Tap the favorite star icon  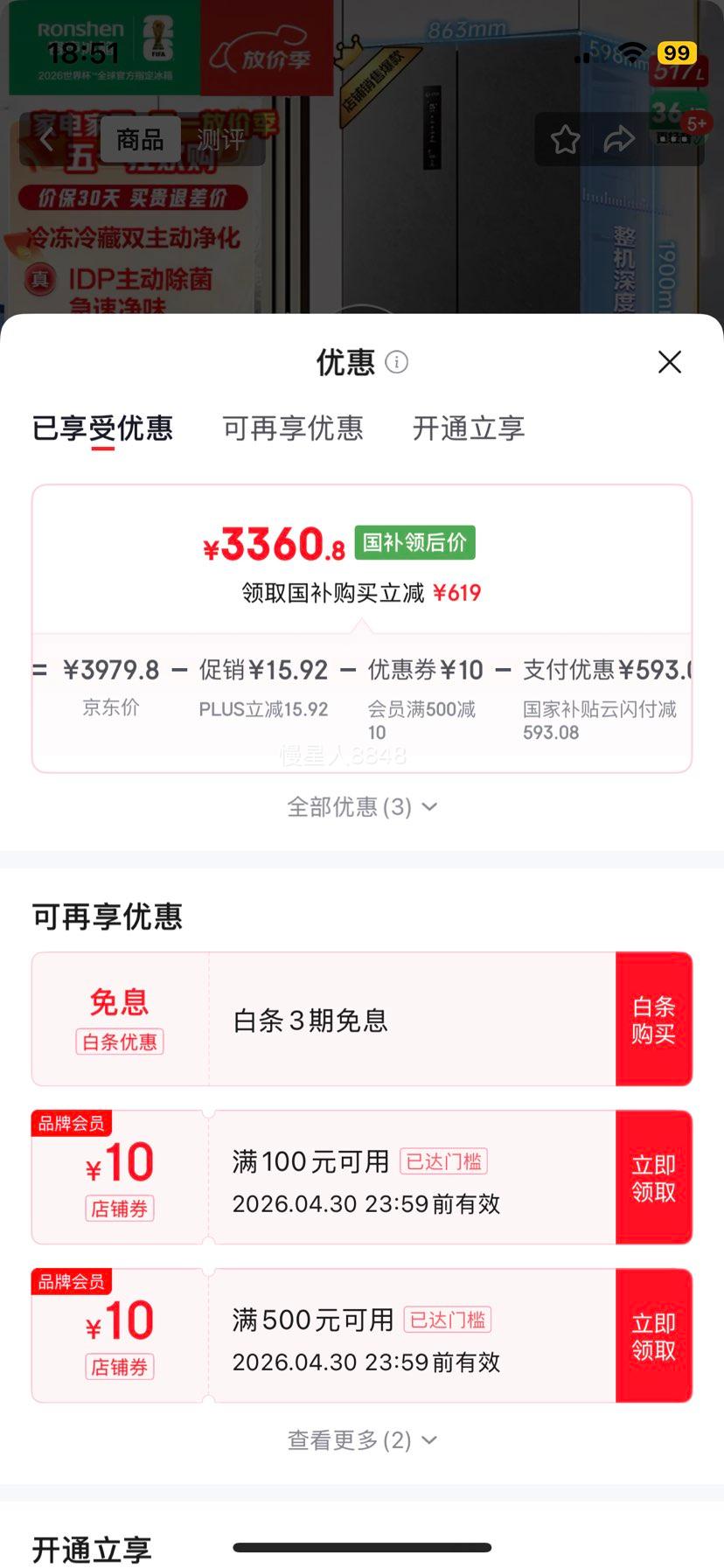point(565,139)
